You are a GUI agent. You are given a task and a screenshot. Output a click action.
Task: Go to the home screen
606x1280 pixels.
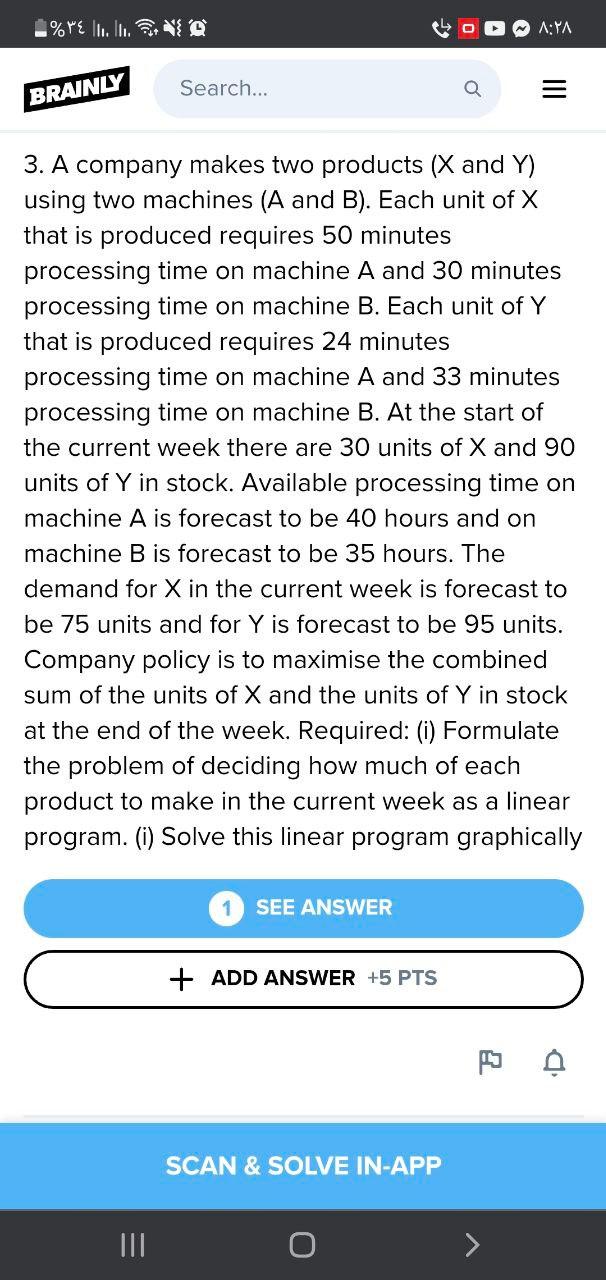pos(302,1245)
